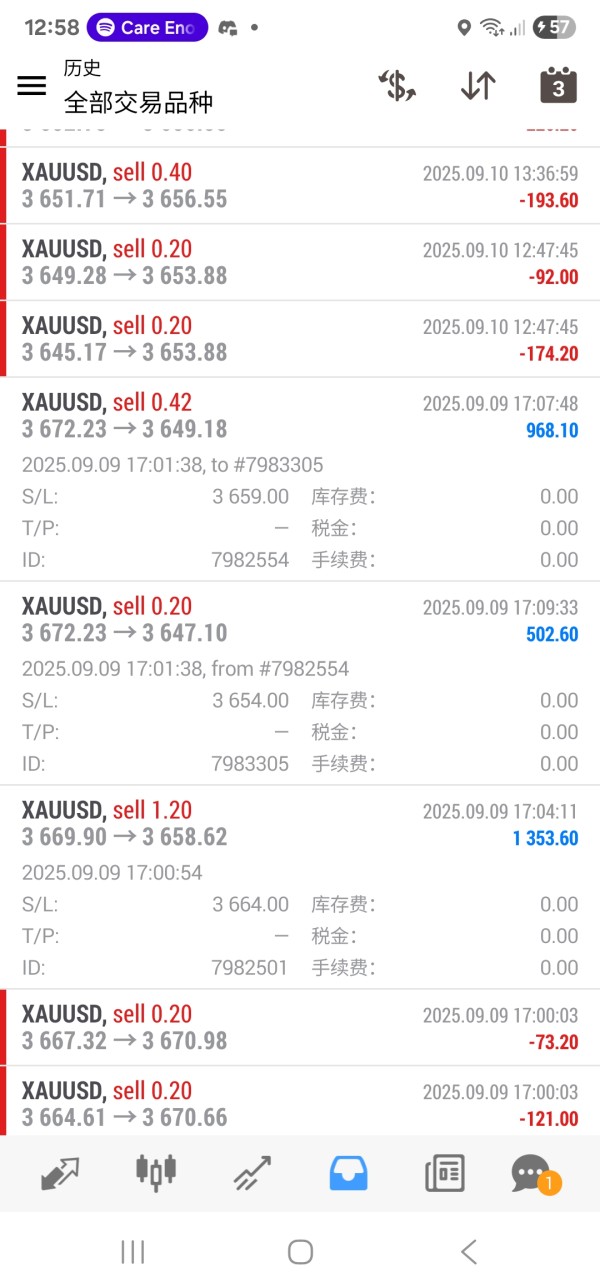Viewport: 600px width, 1287px height.
Task: Open the sort arrows option
Action: coord(478,86)
